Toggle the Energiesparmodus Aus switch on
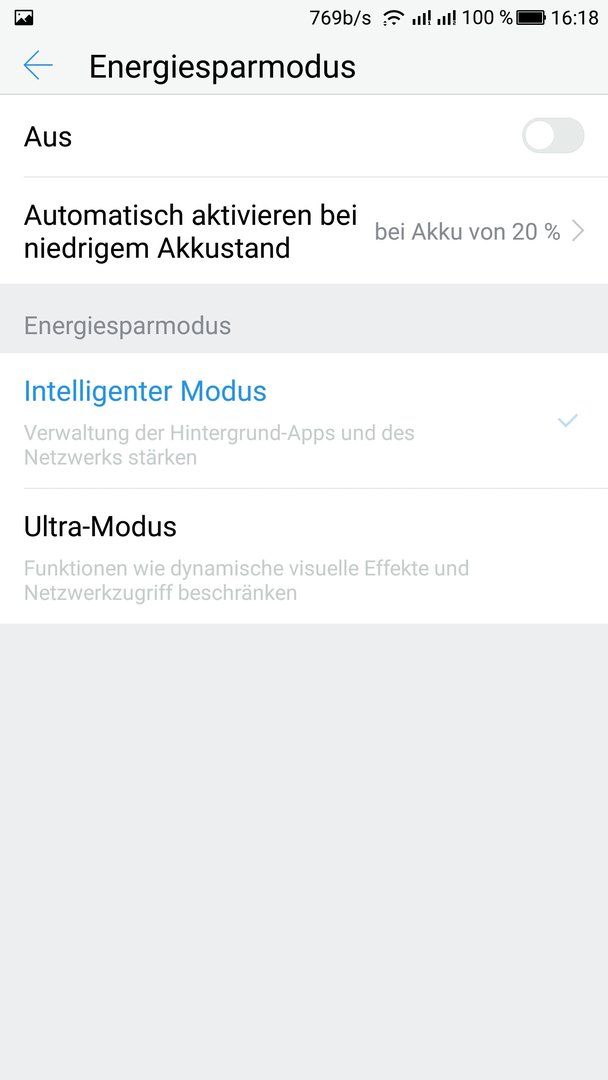This screenshot has width=608, height=1080. (x=553, y=136)
